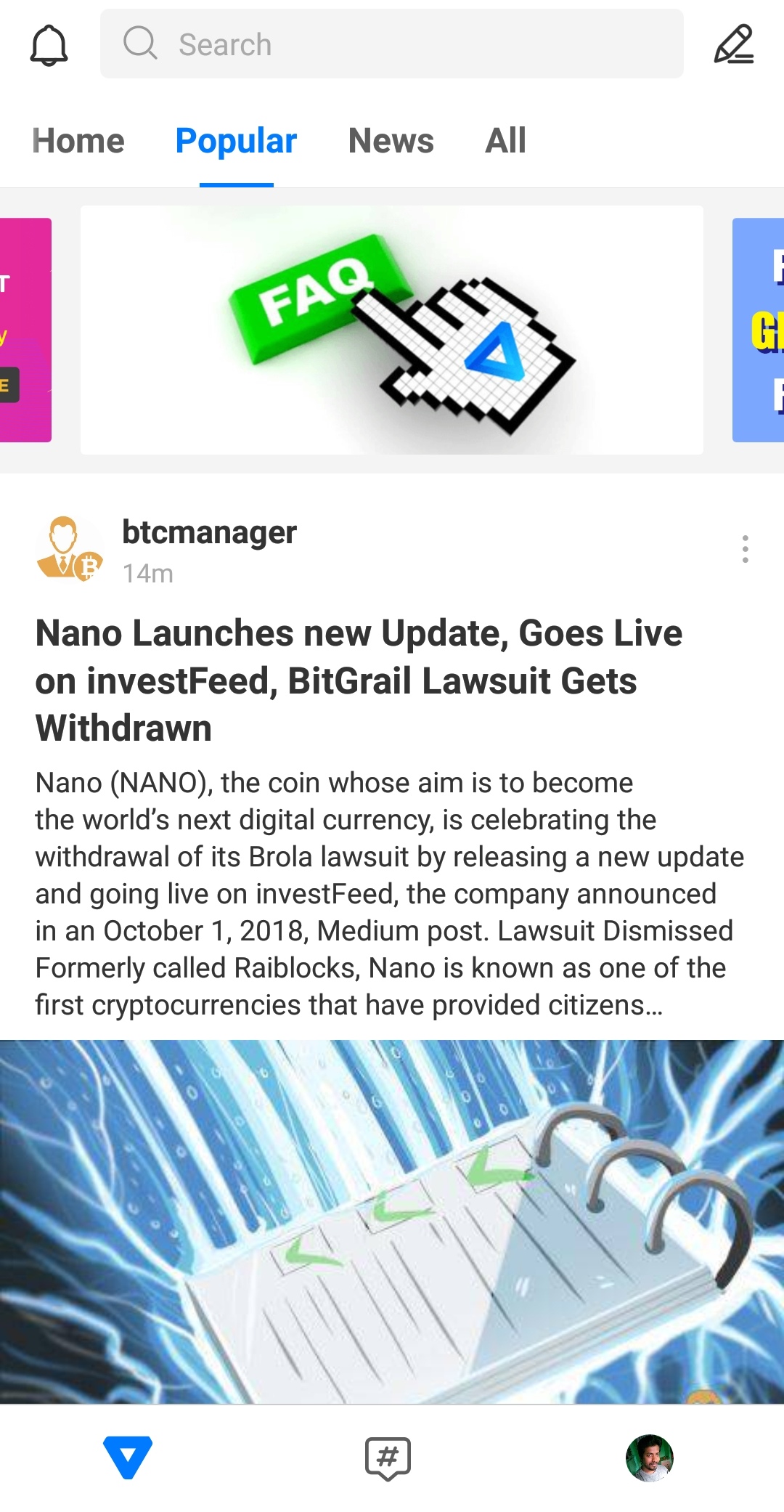Open the notepad article image
This screenshot has height=1512, width=784.
click(392, 1222)
